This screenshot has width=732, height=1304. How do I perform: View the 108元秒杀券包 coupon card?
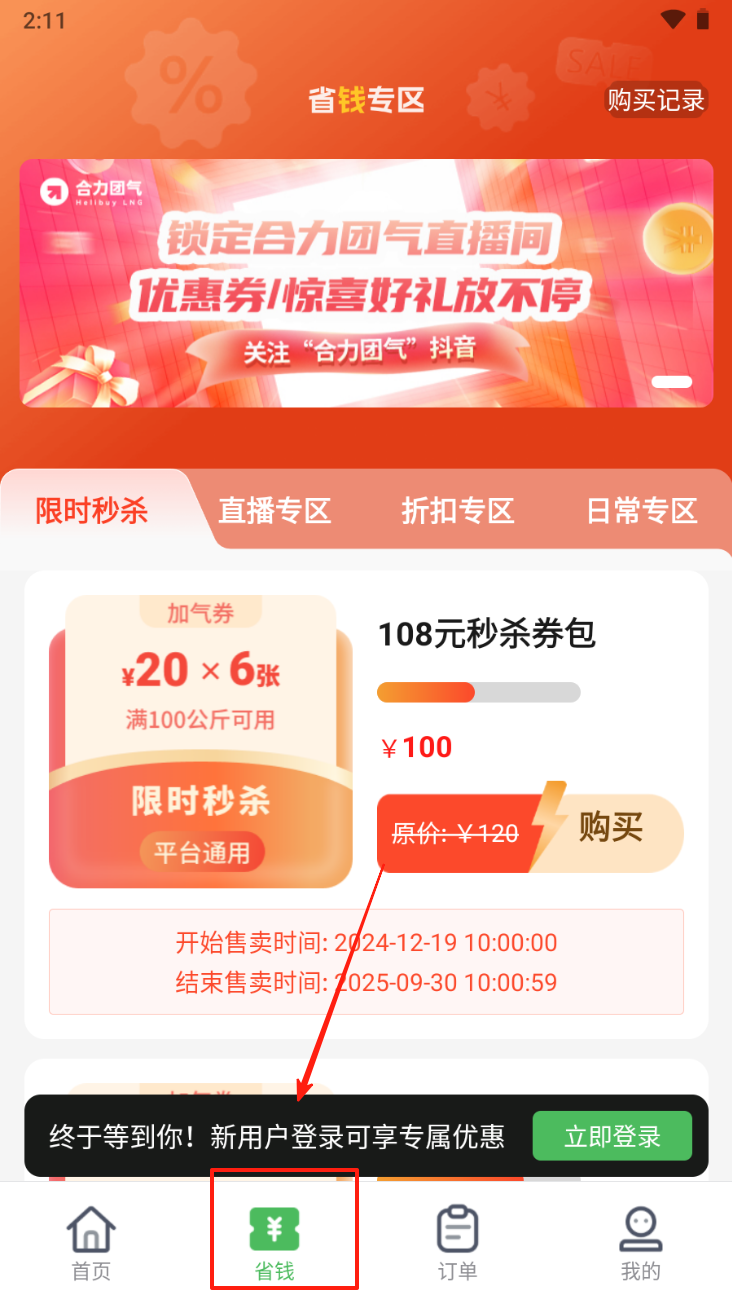tap(200, 741)
